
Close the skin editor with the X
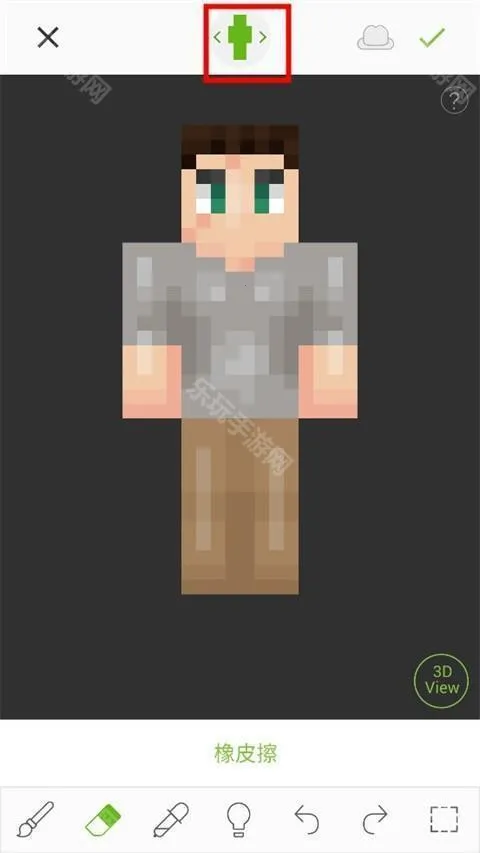pyautogui.click(x=48, y=38)
